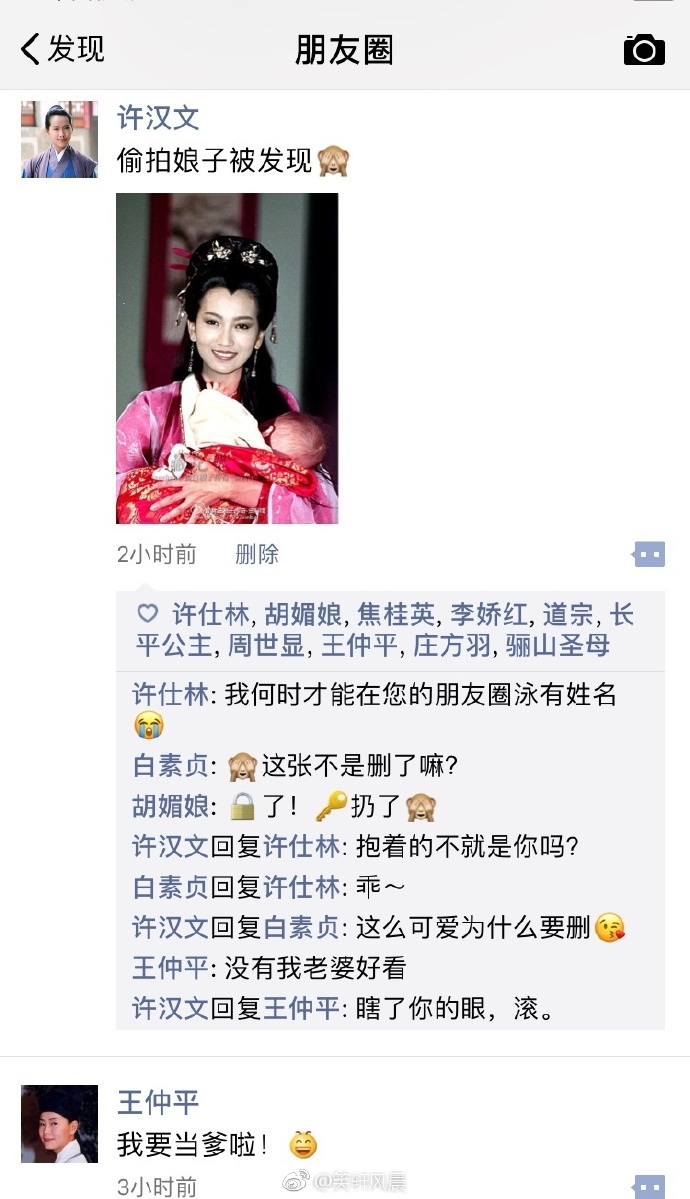Open the like/comment menu for 王仲平's post

(x=649, y=1186)
